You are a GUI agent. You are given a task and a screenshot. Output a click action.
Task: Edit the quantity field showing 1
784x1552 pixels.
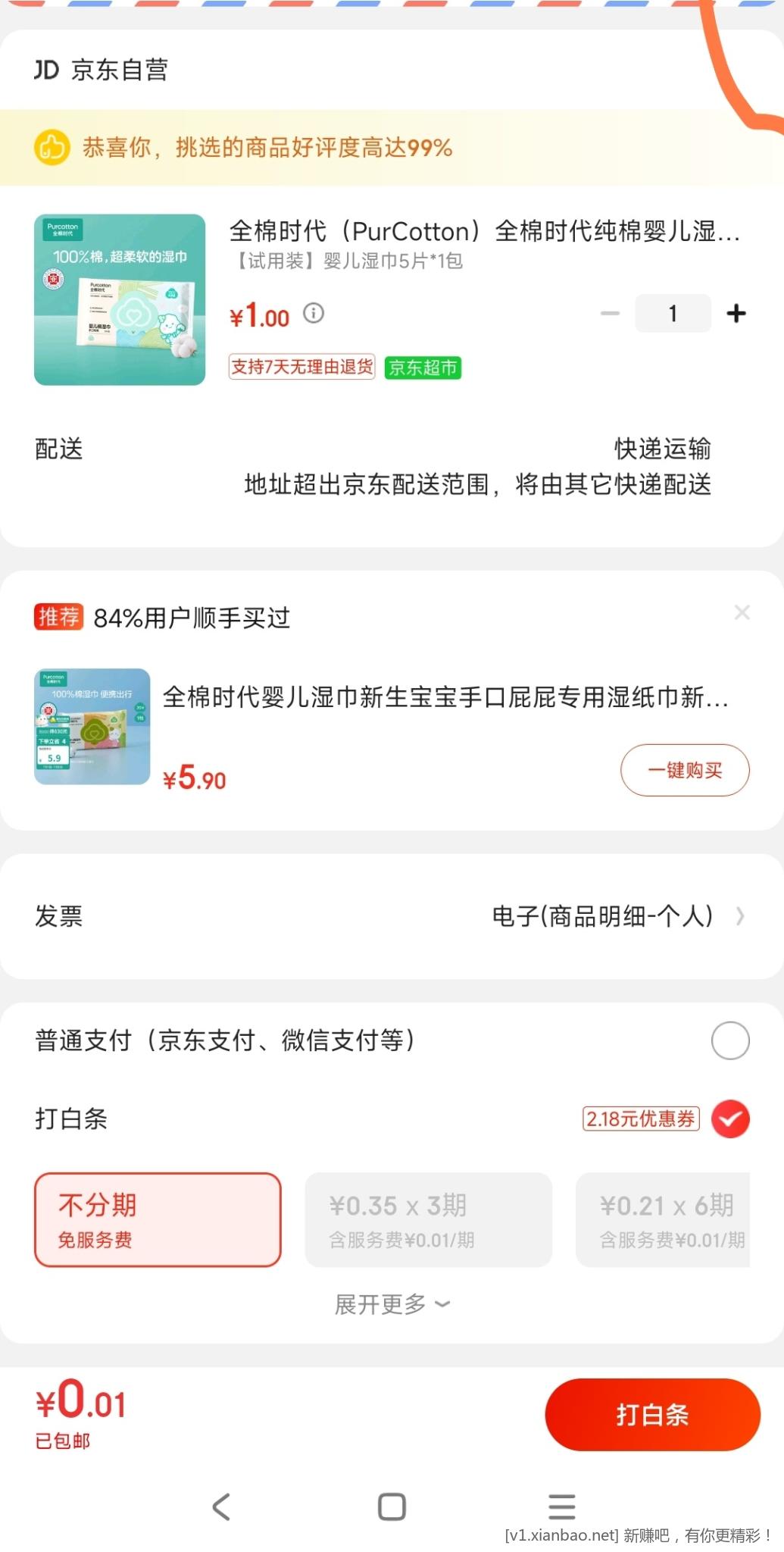click(x=673, y=313)
